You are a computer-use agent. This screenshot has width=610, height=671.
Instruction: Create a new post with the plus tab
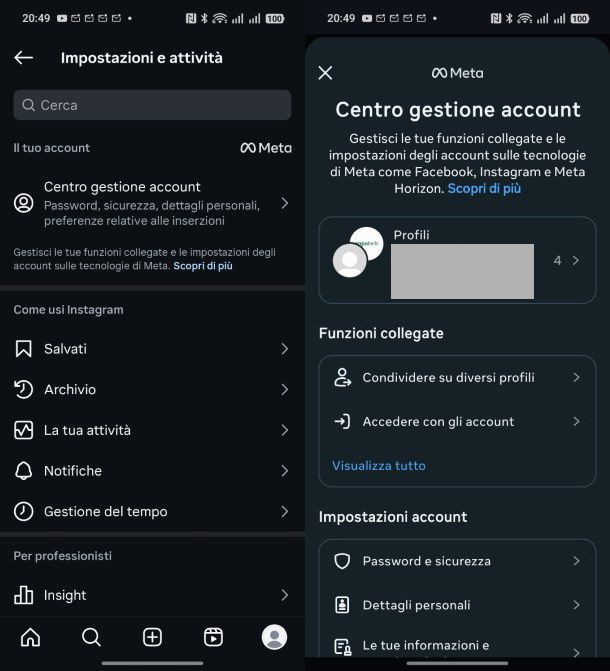pyautogui.click(x=152, y=637)
